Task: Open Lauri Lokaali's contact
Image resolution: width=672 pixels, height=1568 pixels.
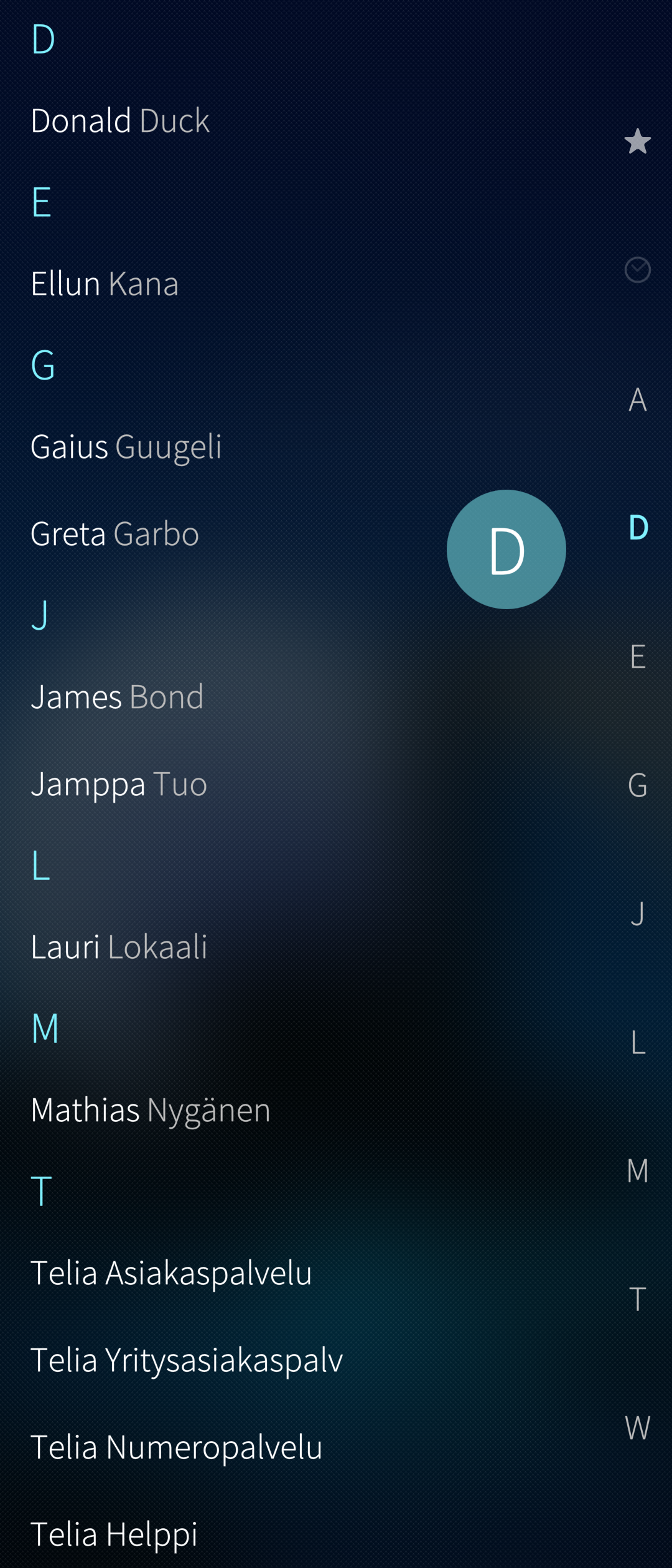Action: (x=119, y=947)
